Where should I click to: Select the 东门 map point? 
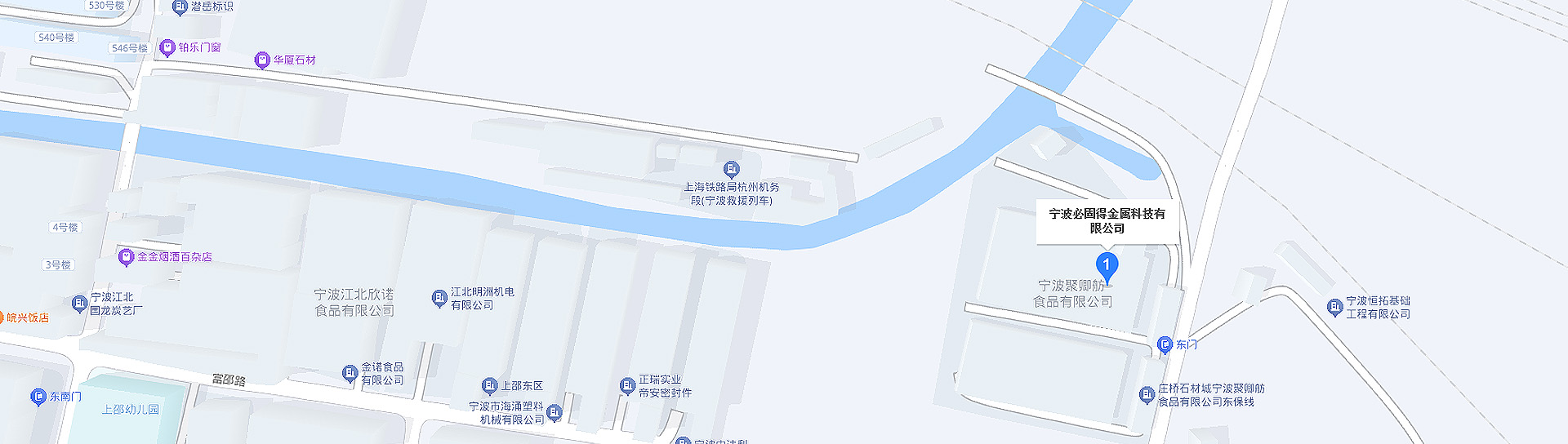click(x=1165, y=344)
